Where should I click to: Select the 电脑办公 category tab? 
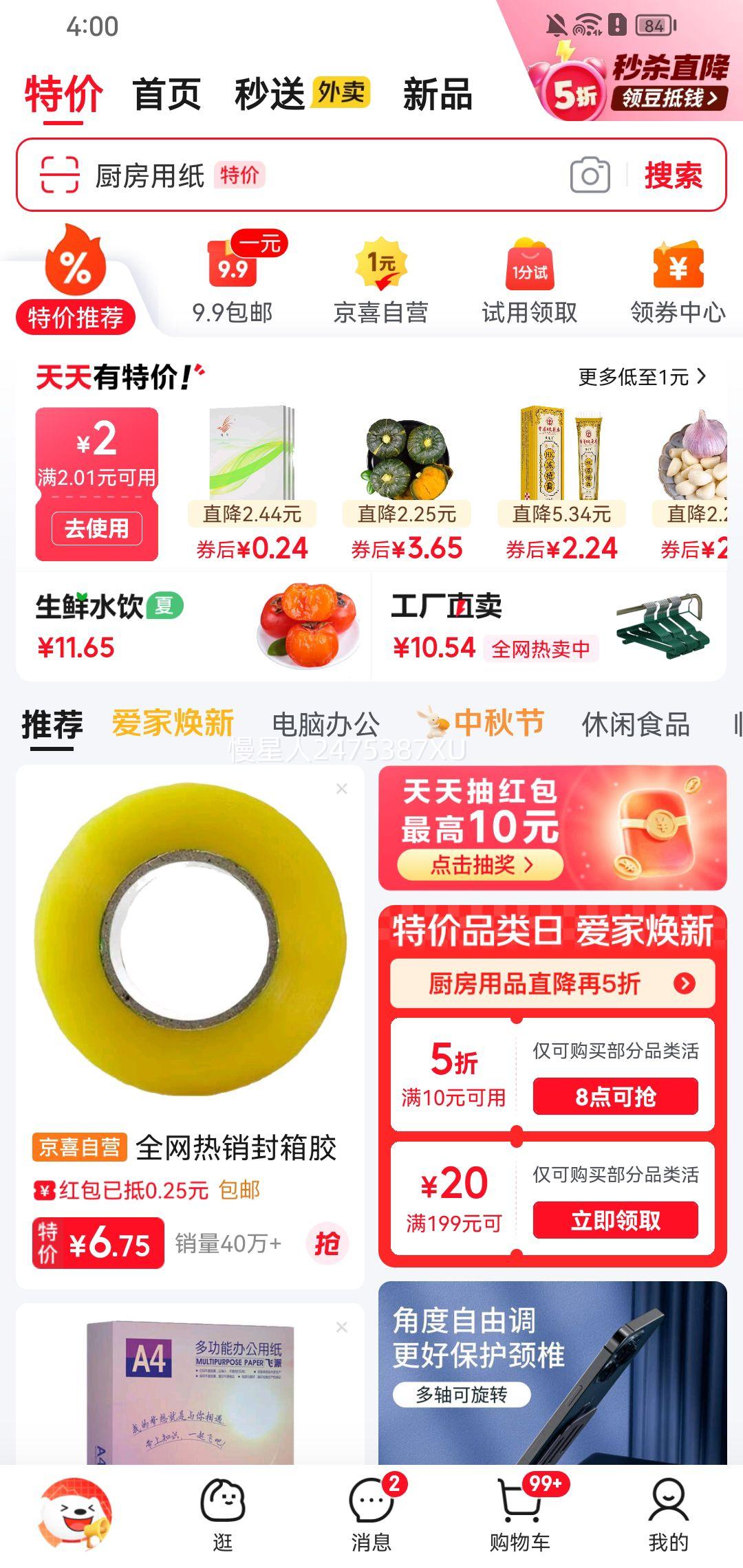(325, 724)
